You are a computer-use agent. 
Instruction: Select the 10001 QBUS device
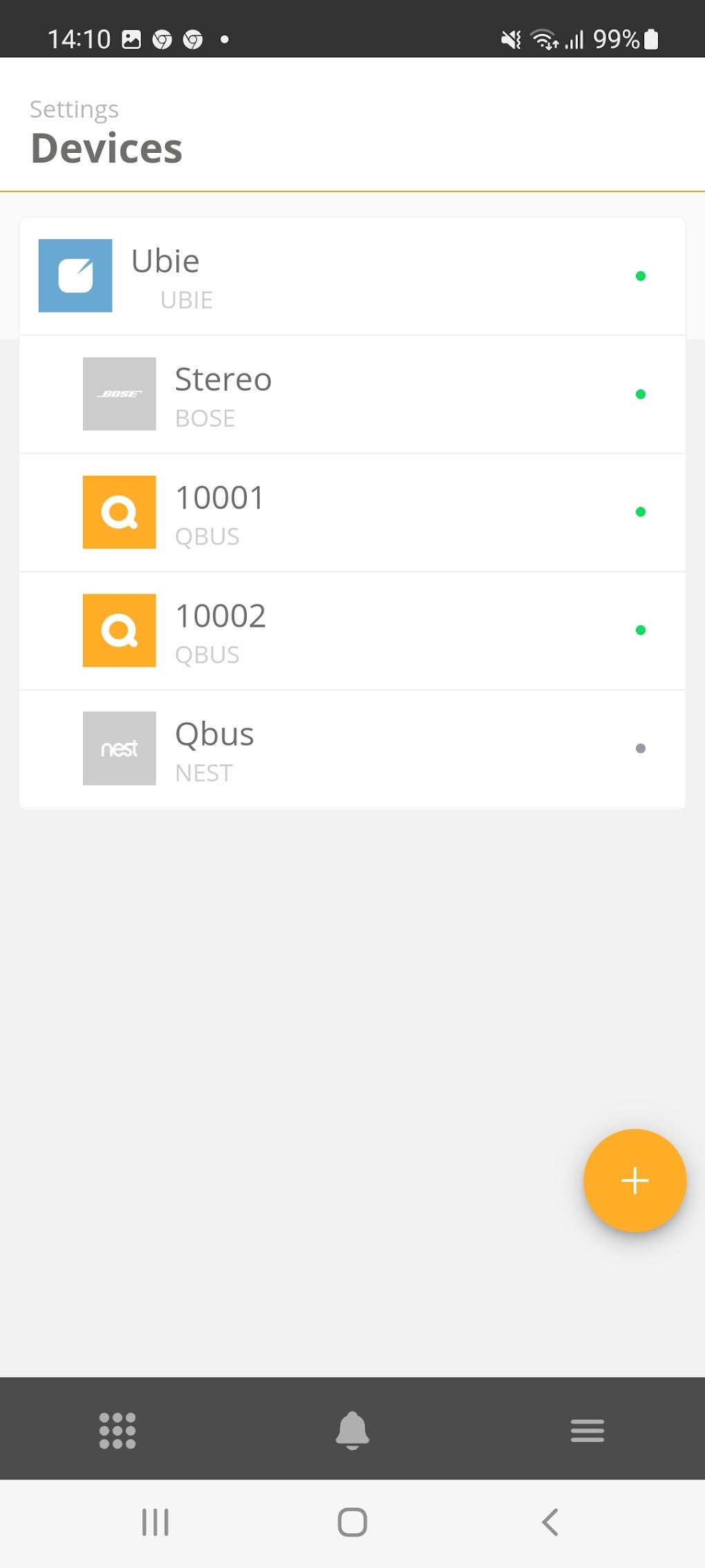(351, 513)
